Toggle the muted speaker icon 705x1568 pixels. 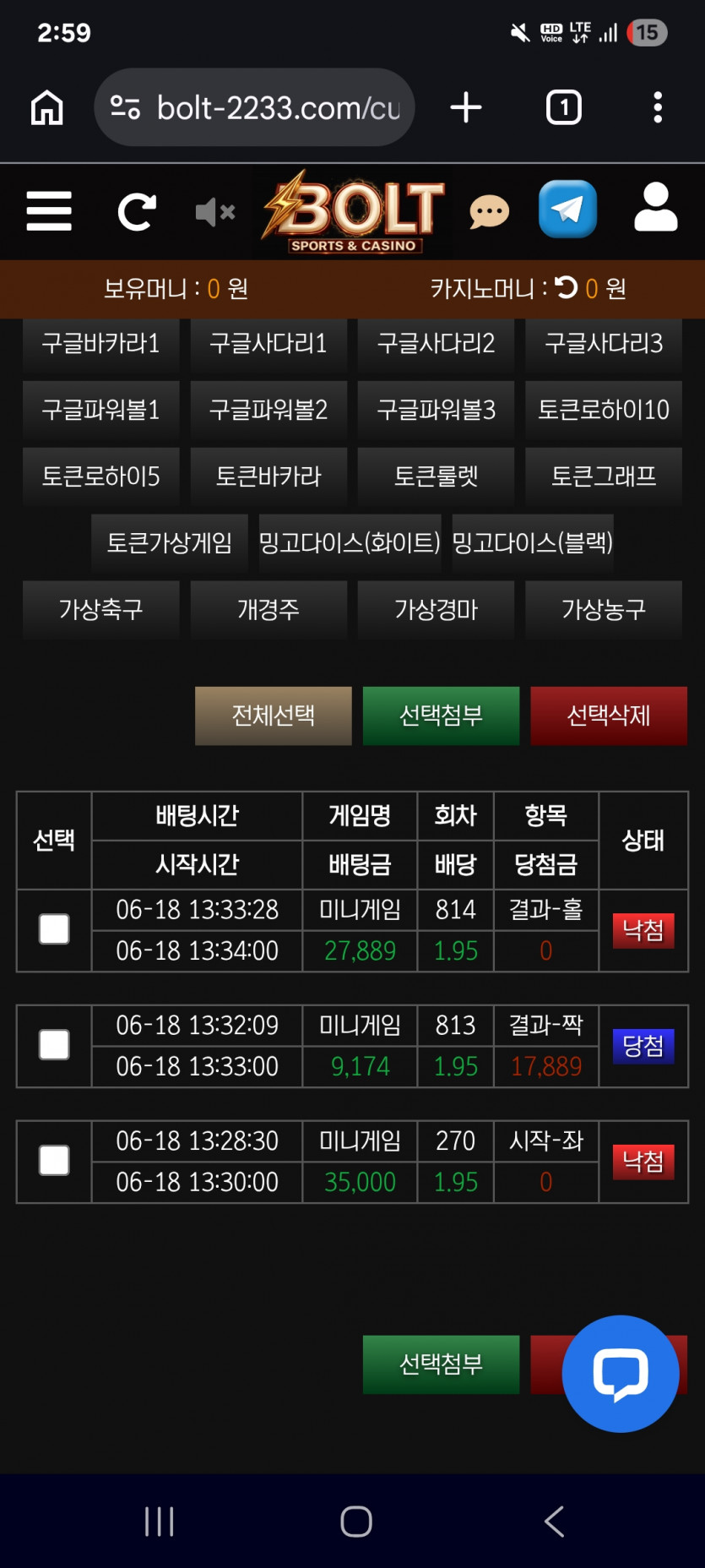[215, 212]
